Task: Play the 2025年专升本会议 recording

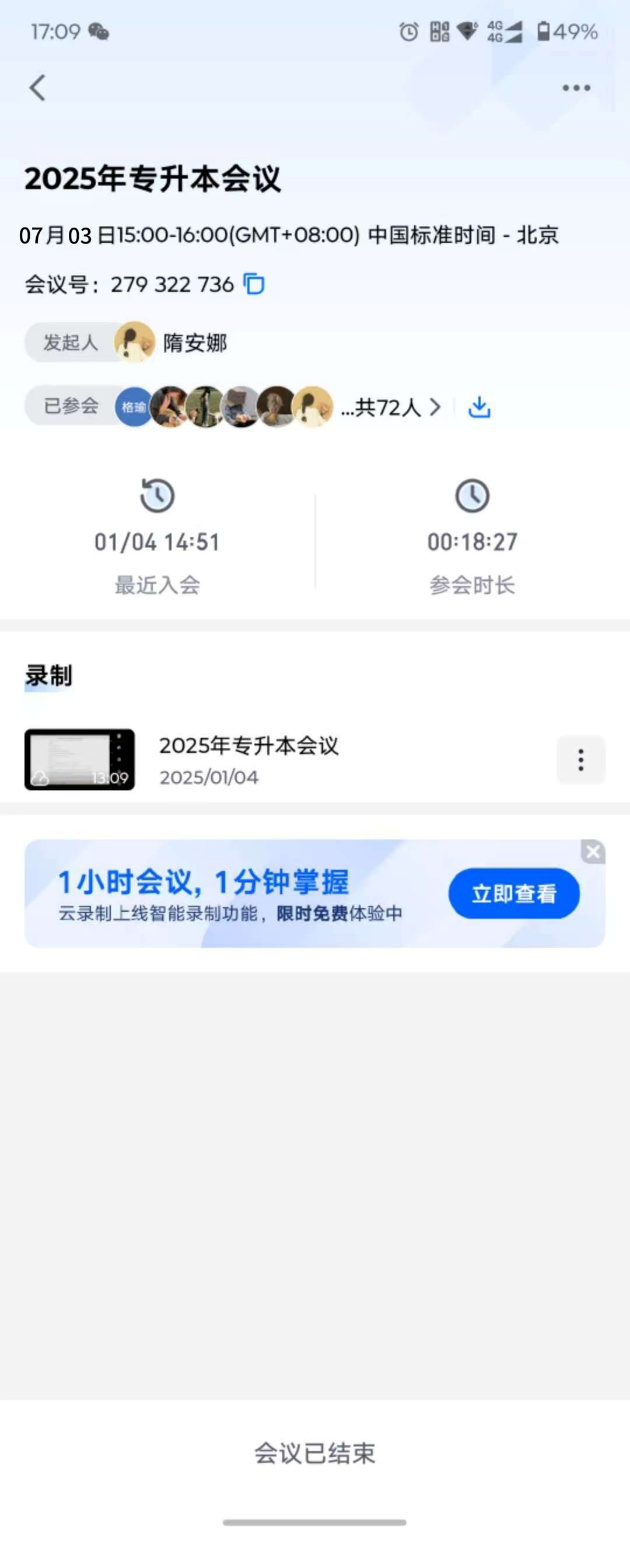Action: click(80, 759)
